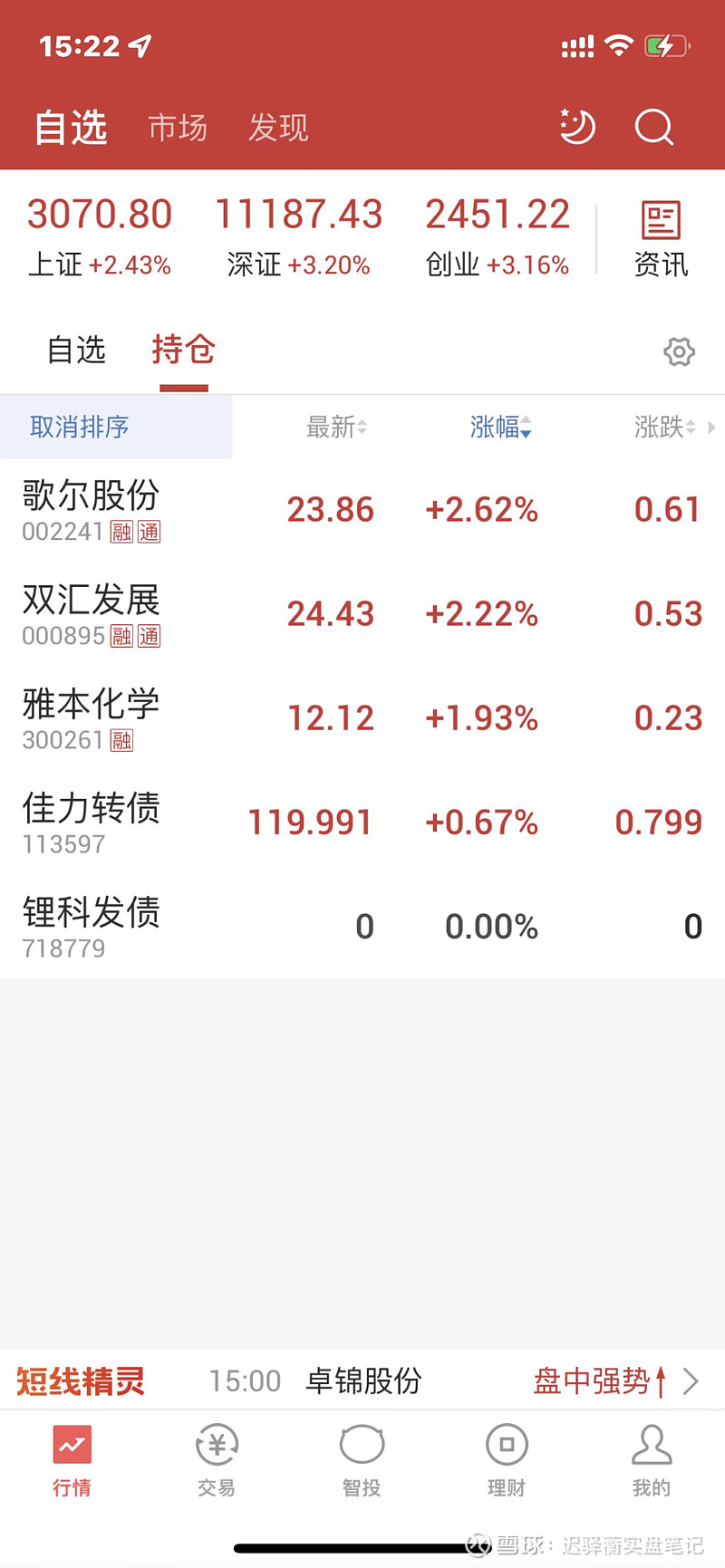Image resolution: width=725 pixels, height=1568 pixels.
Task: Open the 我的 profile tab
Action: [x=652, y=1460]
